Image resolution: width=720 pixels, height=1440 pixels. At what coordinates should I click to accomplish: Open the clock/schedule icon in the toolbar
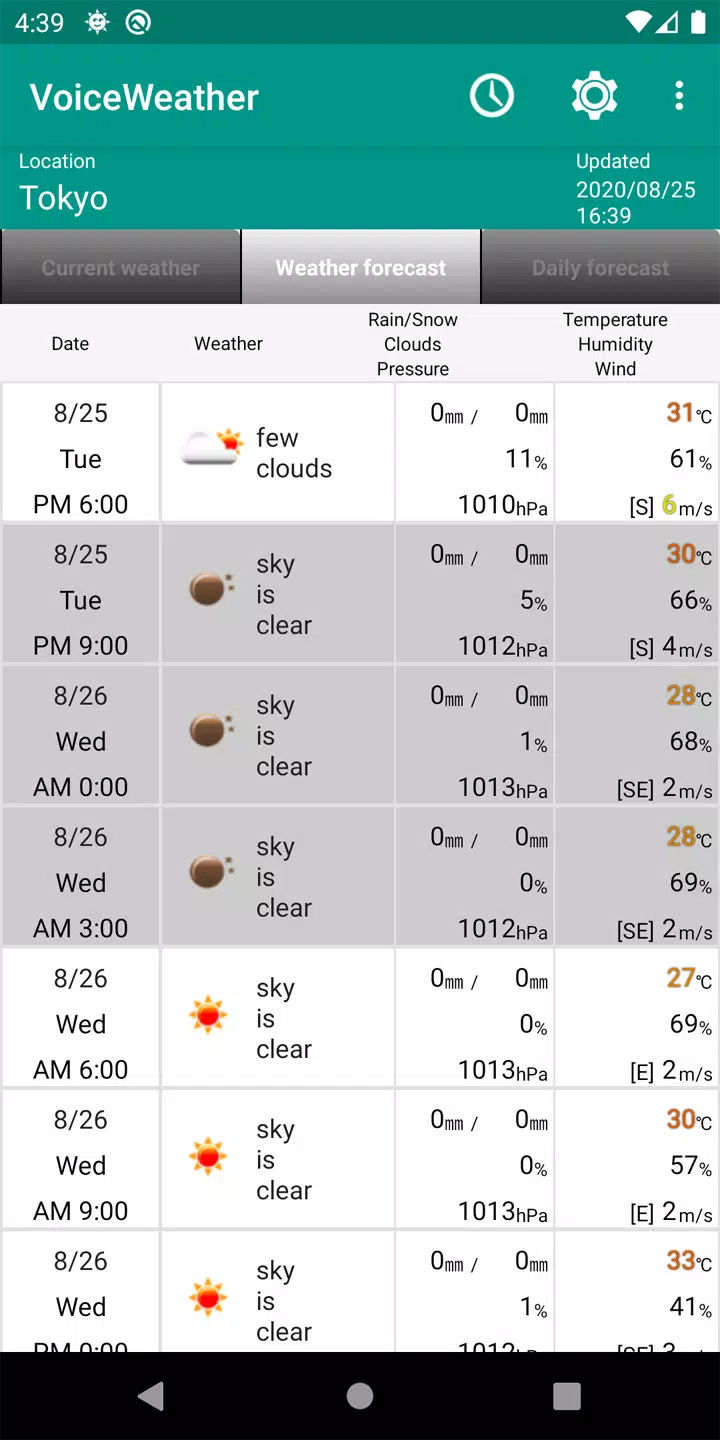[x=491, y=95]
